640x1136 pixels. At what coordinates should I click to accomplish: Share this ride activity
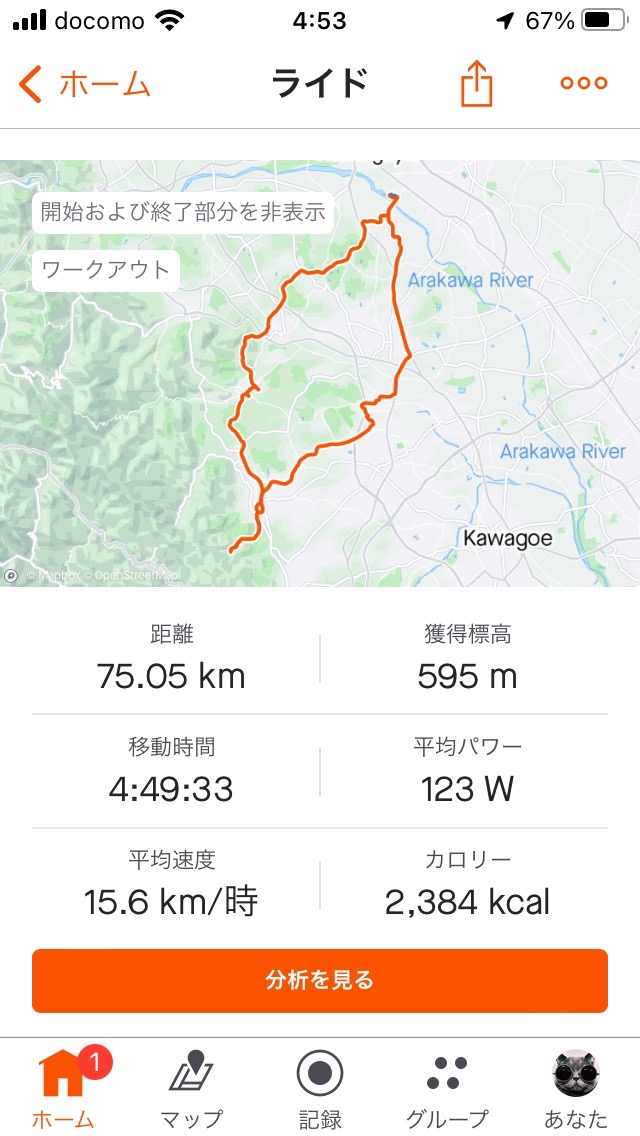click(x=477, y=84)
